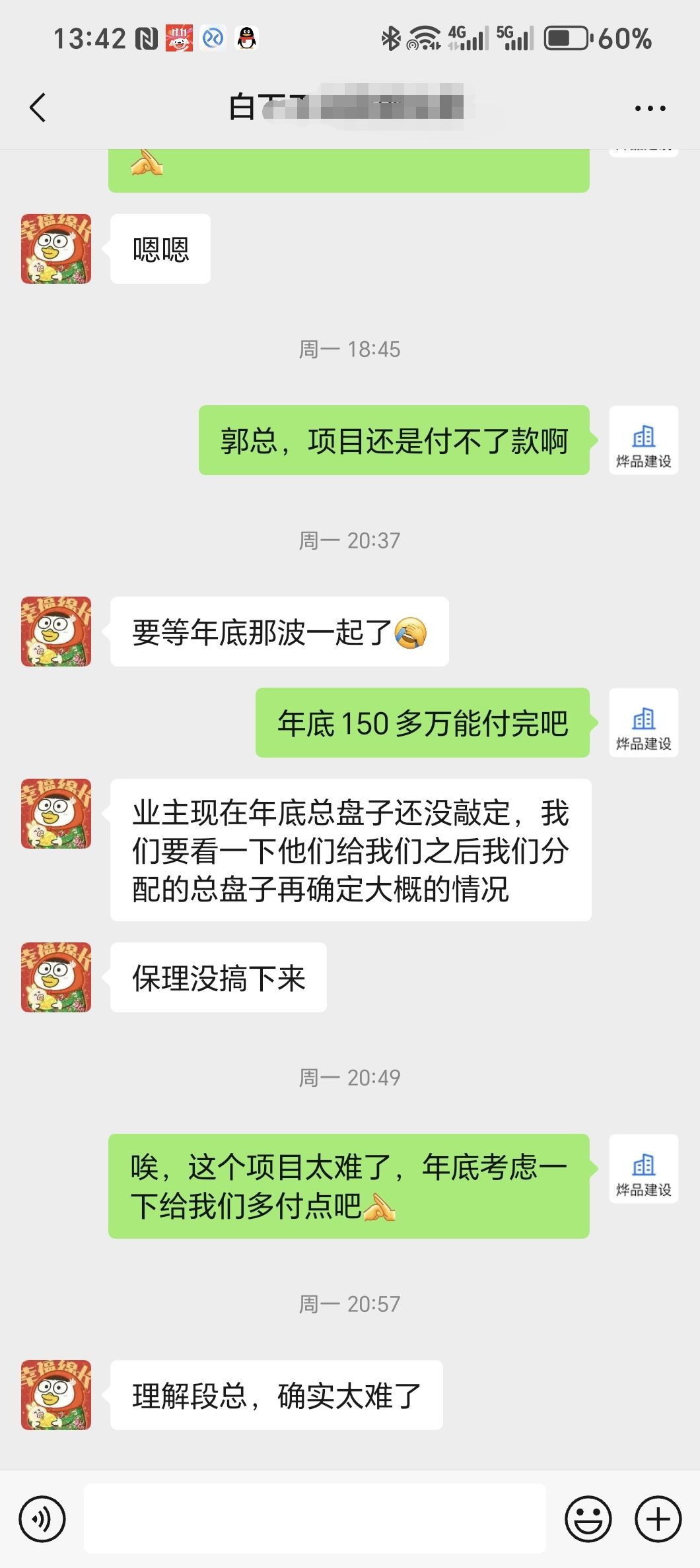Screen dimensions: 700x1568
Task: Go back to the chat list
Action: tap(38, 108)
